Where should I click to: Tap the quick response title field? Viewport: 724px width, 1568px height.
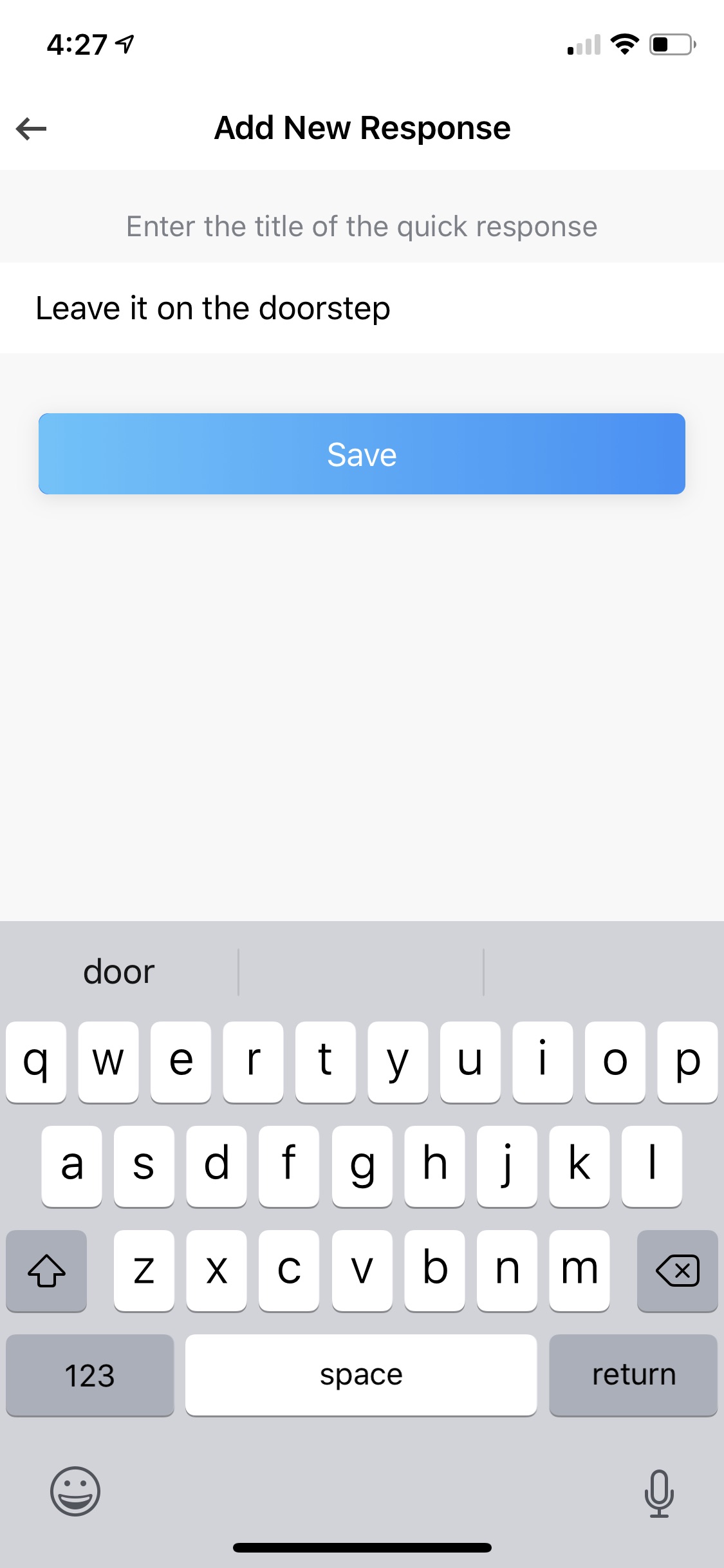coord(360,308)
